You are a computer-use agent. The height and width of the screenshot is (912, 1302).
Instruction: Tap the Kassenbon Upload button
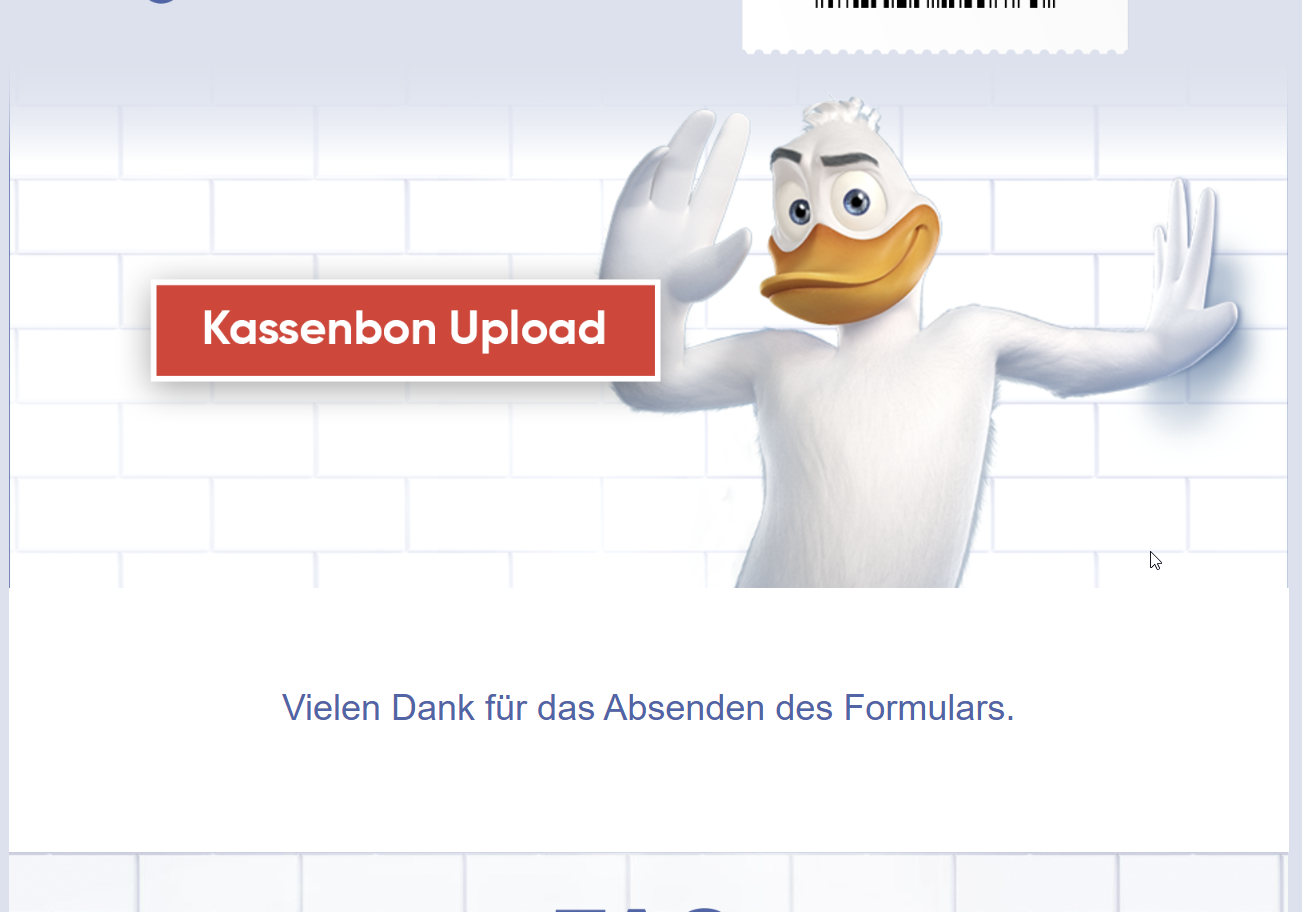(405, 330)
